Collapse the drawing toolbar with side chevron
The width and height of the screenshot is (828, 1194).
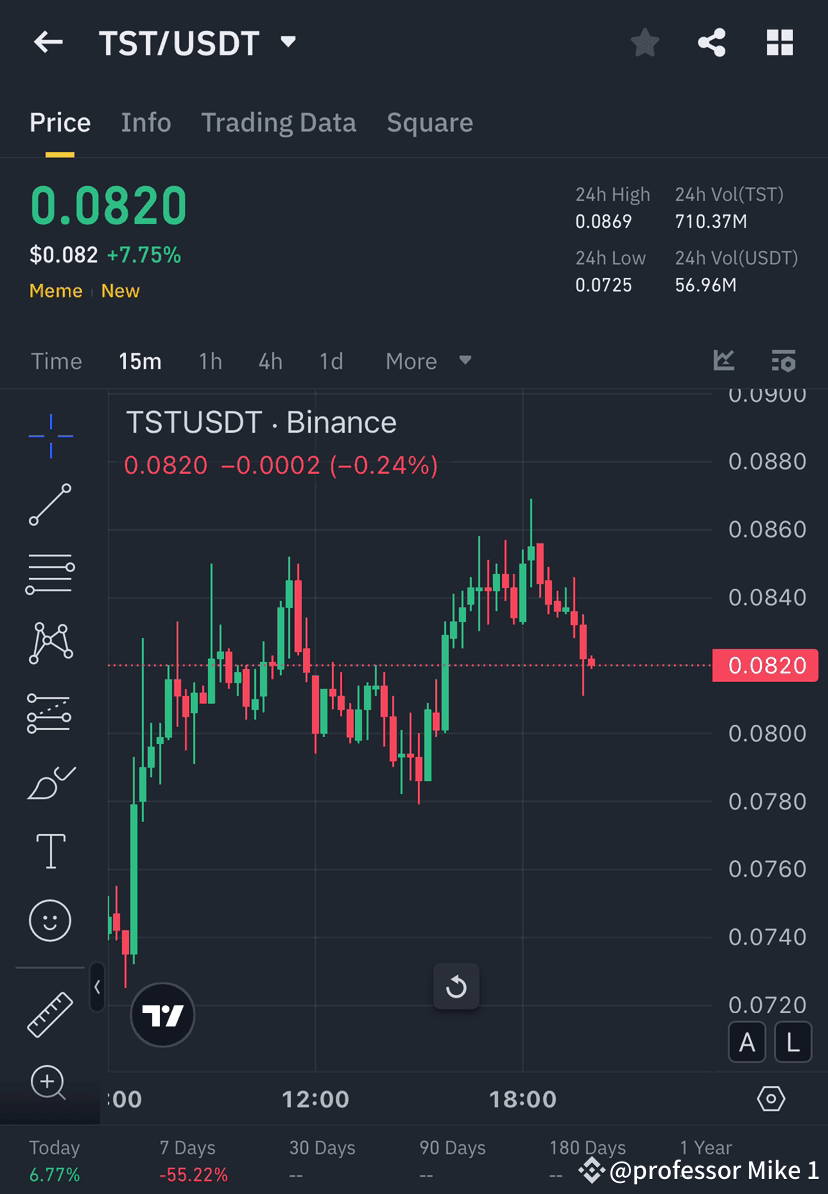tap(97, 988)
